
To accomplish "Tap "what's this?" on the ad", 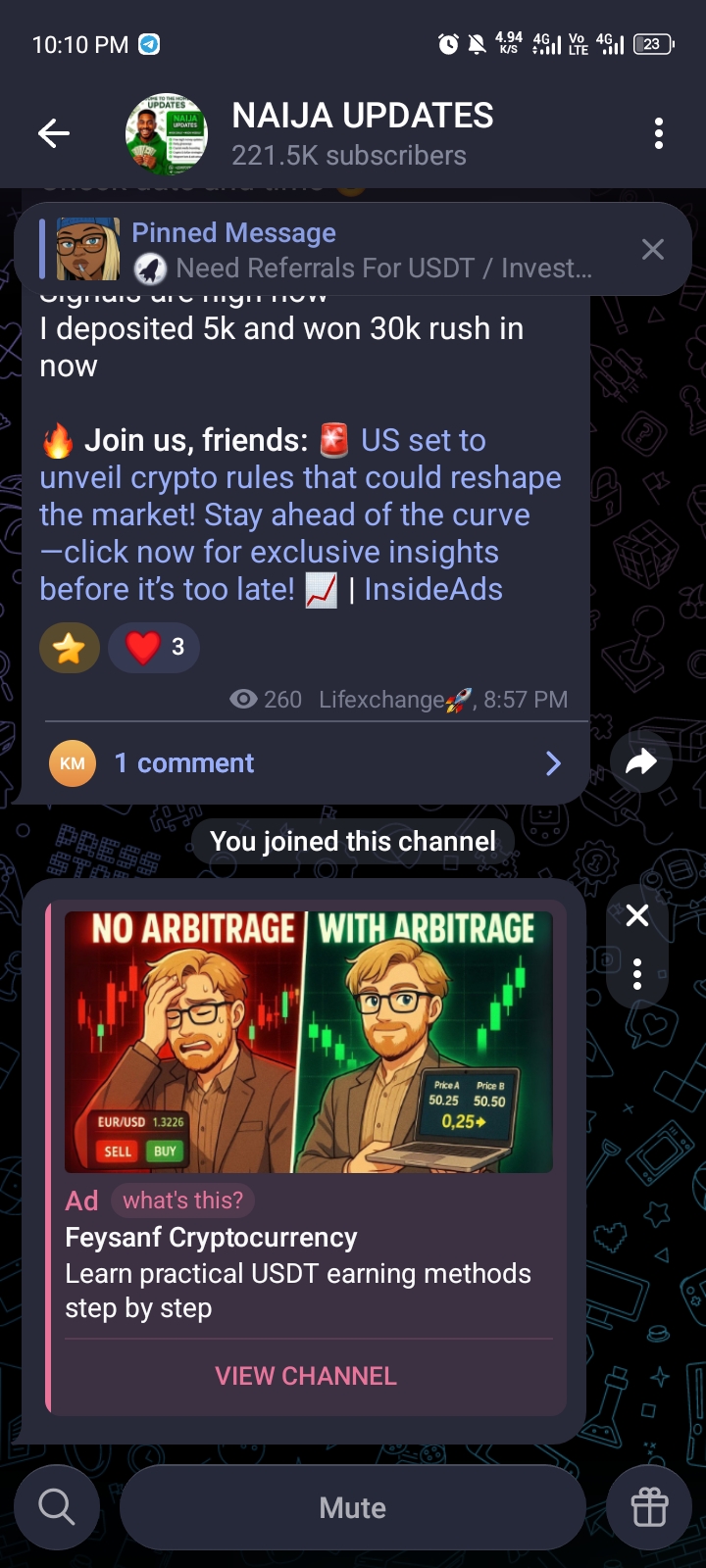I will click(182, 1200).
